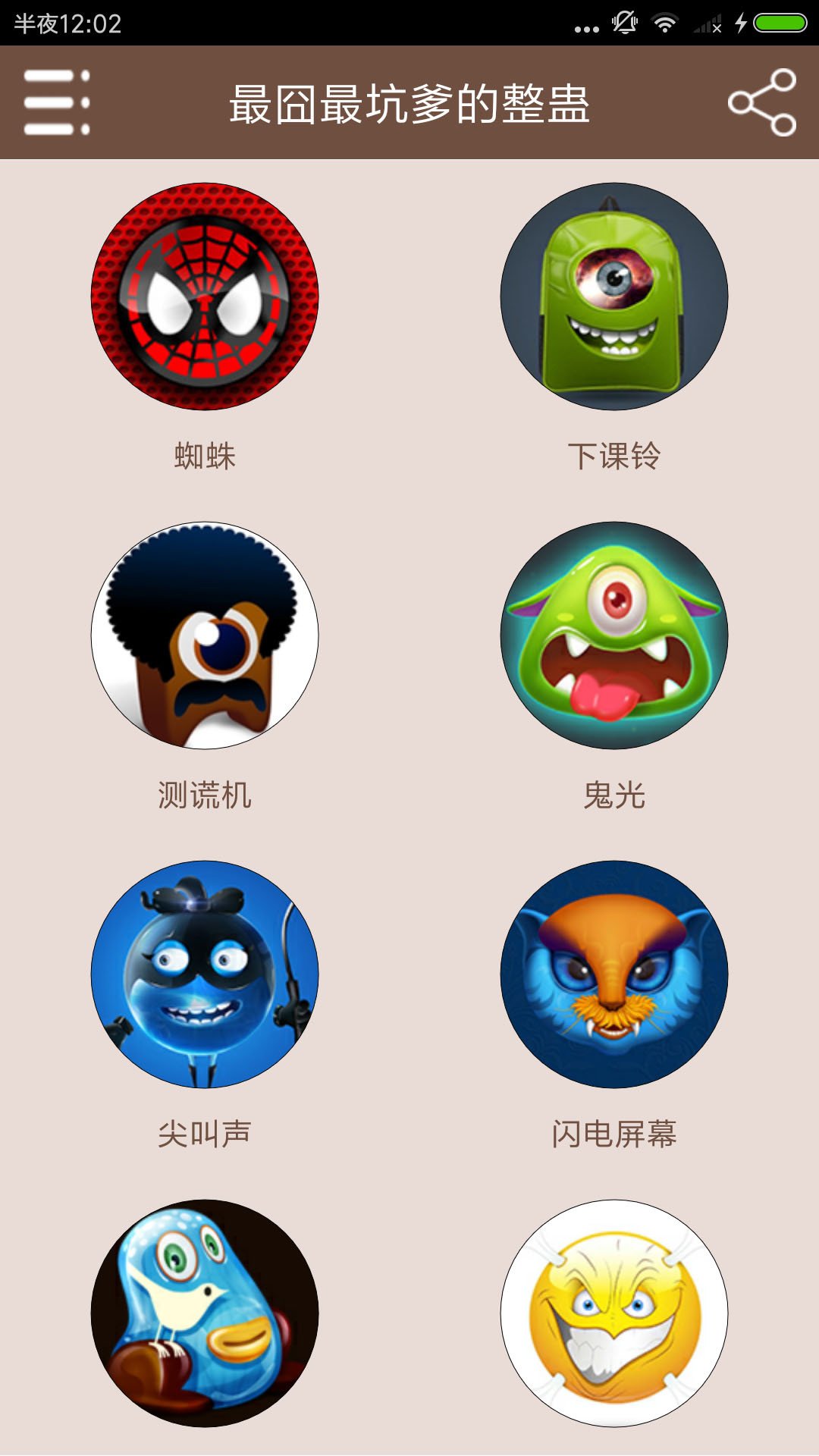Click the Spider-Man circle image
This screenshot has width=819, height=1456.
pos(205,296)
